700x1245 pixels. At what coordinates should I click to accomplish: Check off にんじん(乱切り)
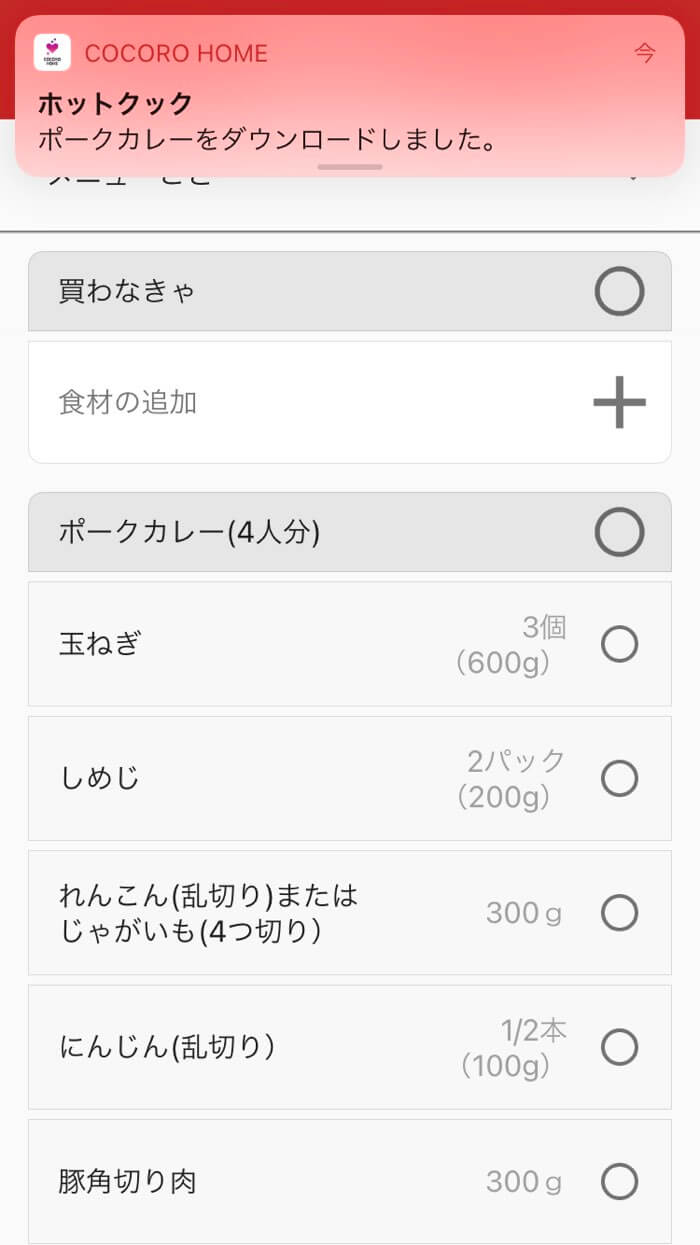[619, 1047]
